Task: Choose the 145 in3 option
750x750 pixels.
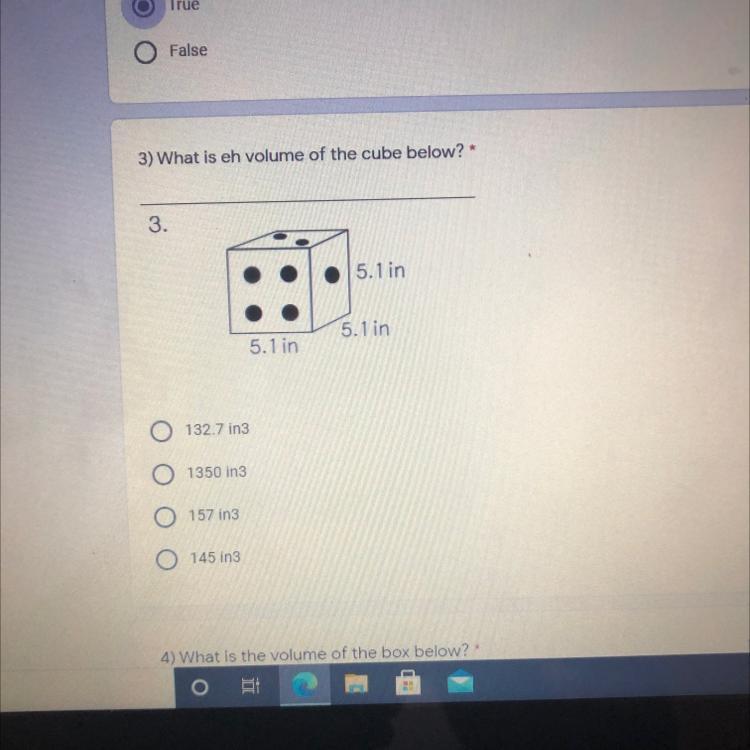Action: click(x=166, y=559)
